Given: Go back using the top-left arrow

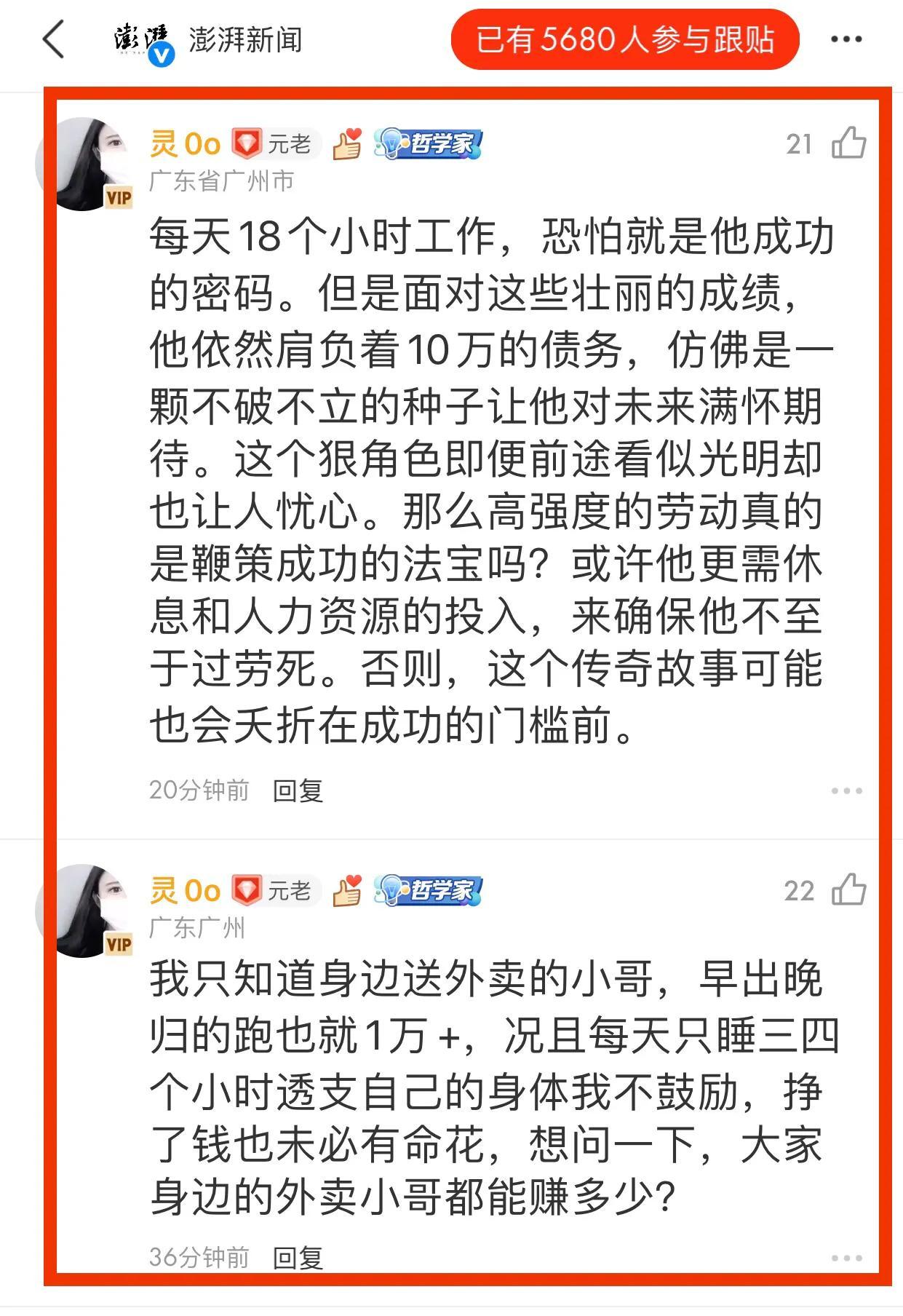Looking at the screenshot, I should point(54,39).
